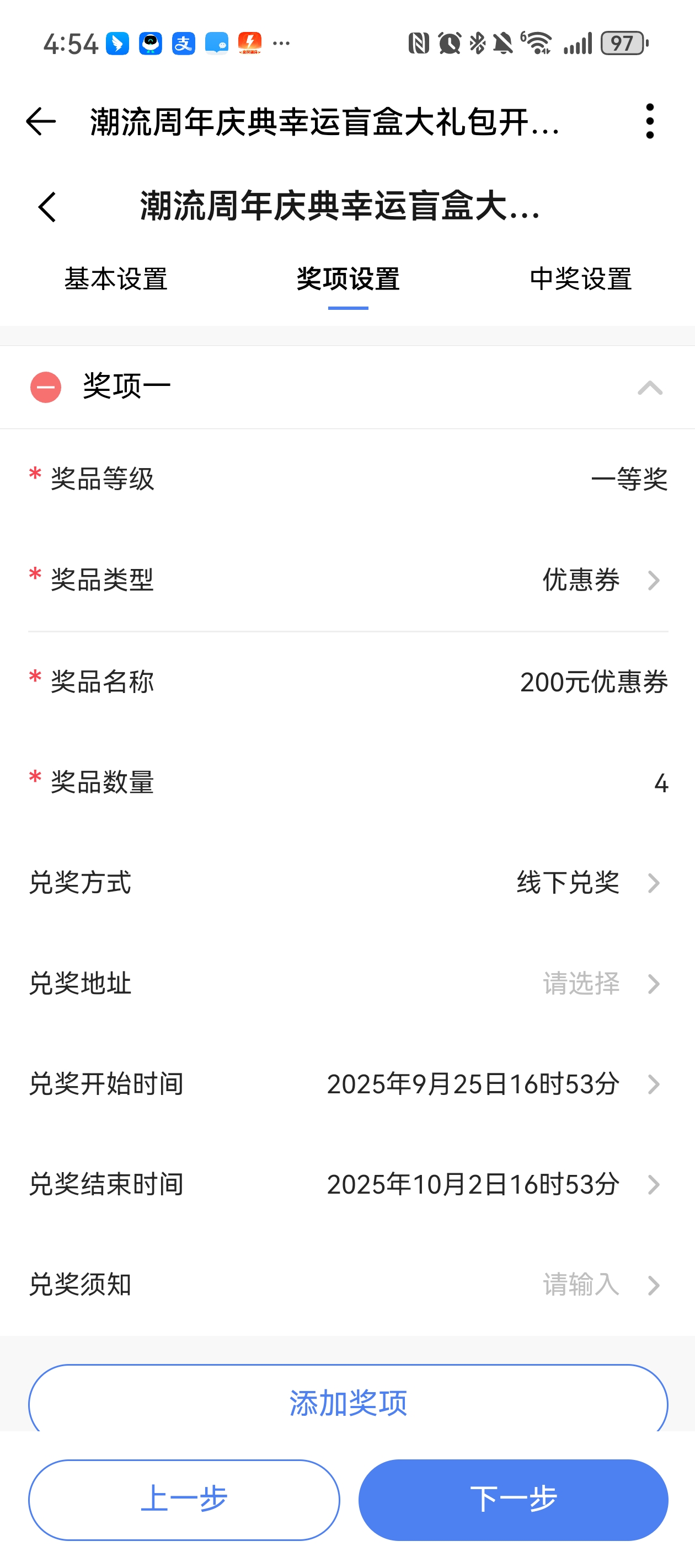This screenshot has height=1568, width=695.
Task: Tap the inner page back chevron
Action: (x=47, y=207)
